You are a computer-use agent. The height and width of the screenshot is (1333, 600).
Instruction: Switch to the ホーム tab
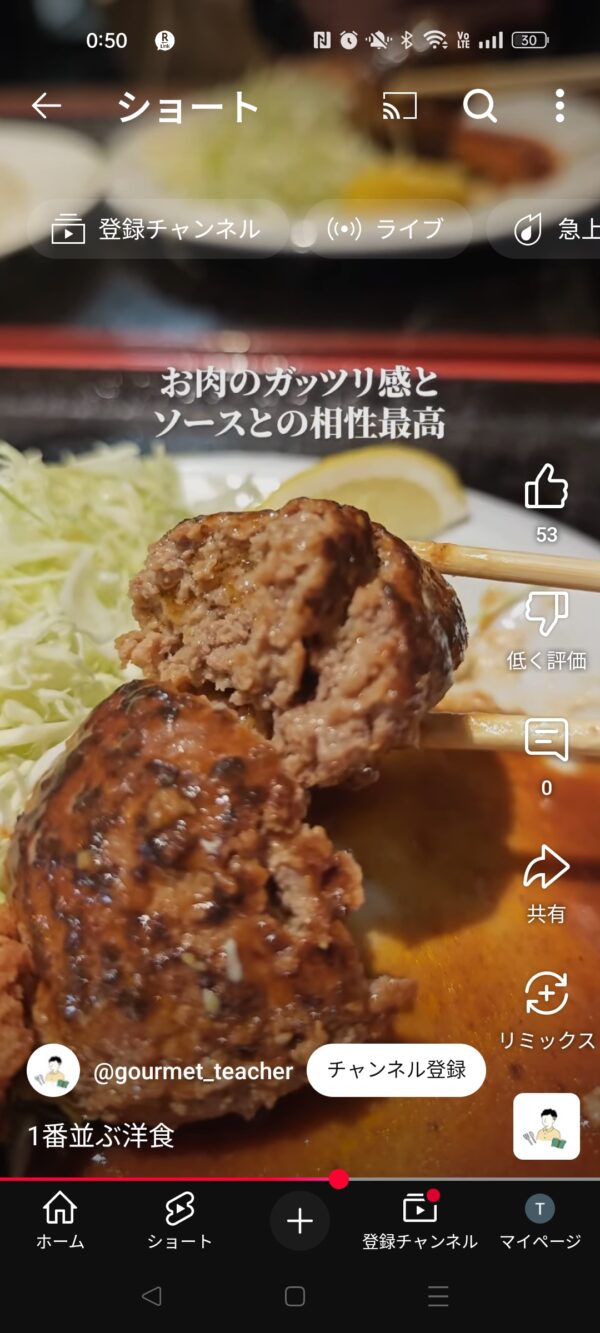(x=60, y=1220)
